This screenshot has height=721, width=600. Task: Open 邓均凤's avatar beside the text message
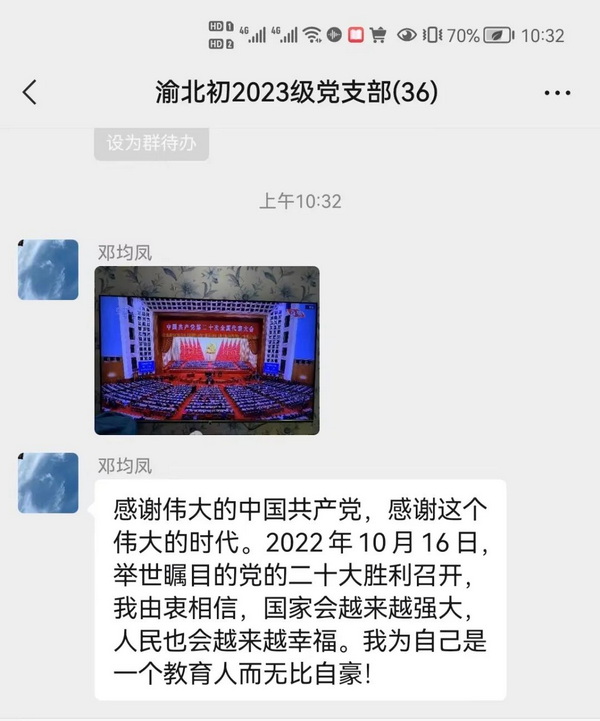click(48, 483)
